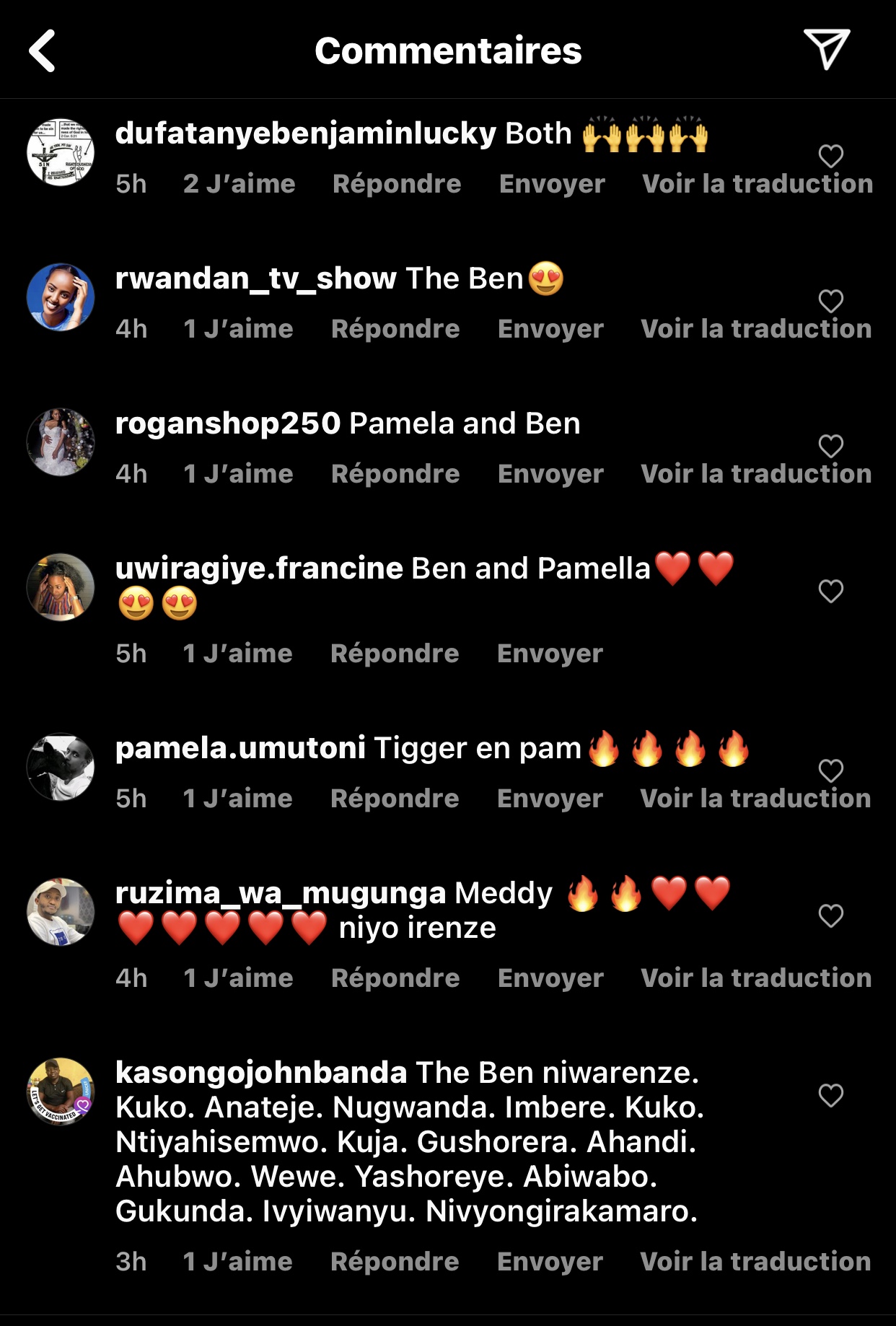Open ruzima_wa_mugunga's profile picture
896x1326 pixels.
click(x=61, y=912)
